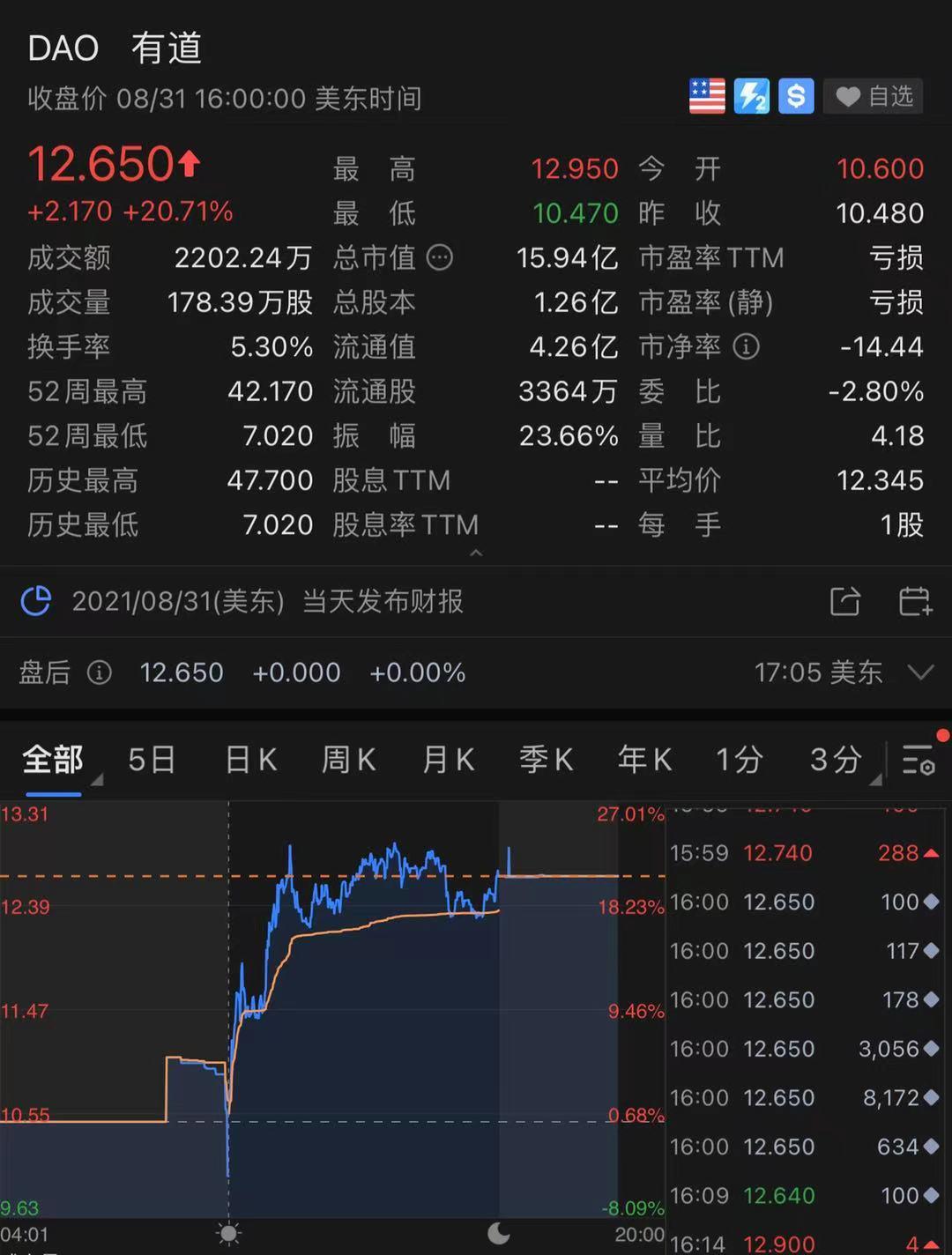Open the chart settings icon
Screen dimensions: 952x1255
(919, 760)
